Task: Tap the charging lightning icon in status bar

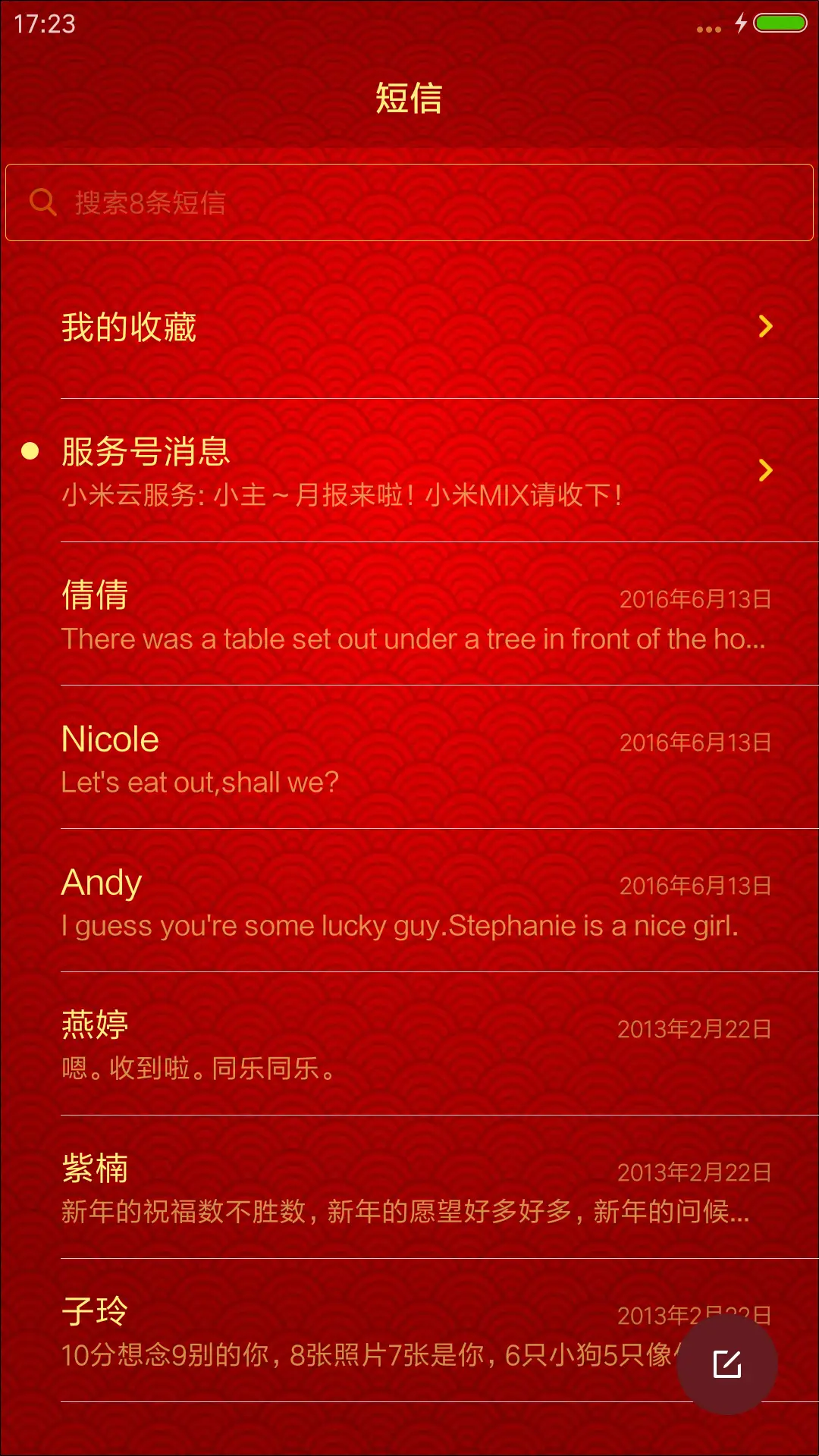Action: click(741, 25)
